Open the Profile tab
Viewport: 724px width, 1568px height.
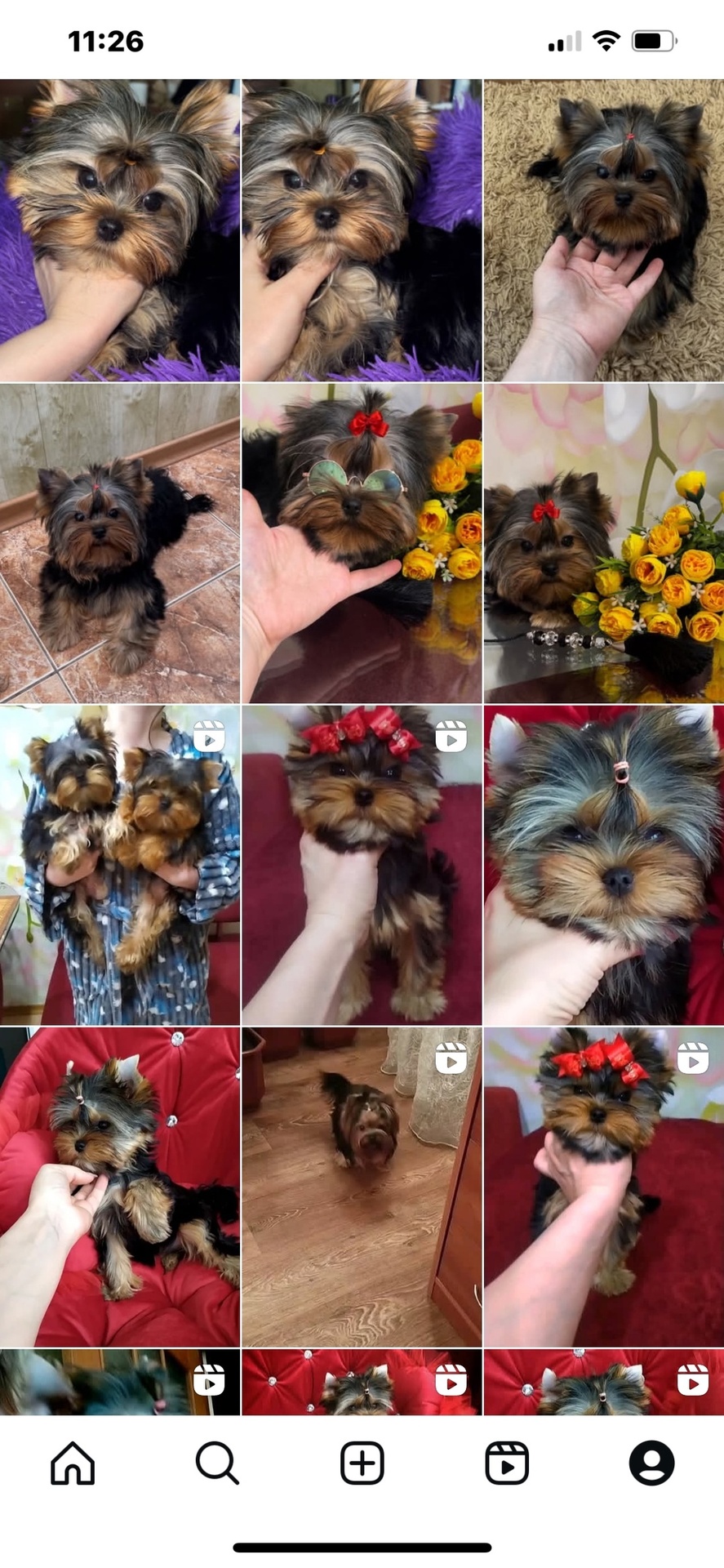tap(651, 1462)
